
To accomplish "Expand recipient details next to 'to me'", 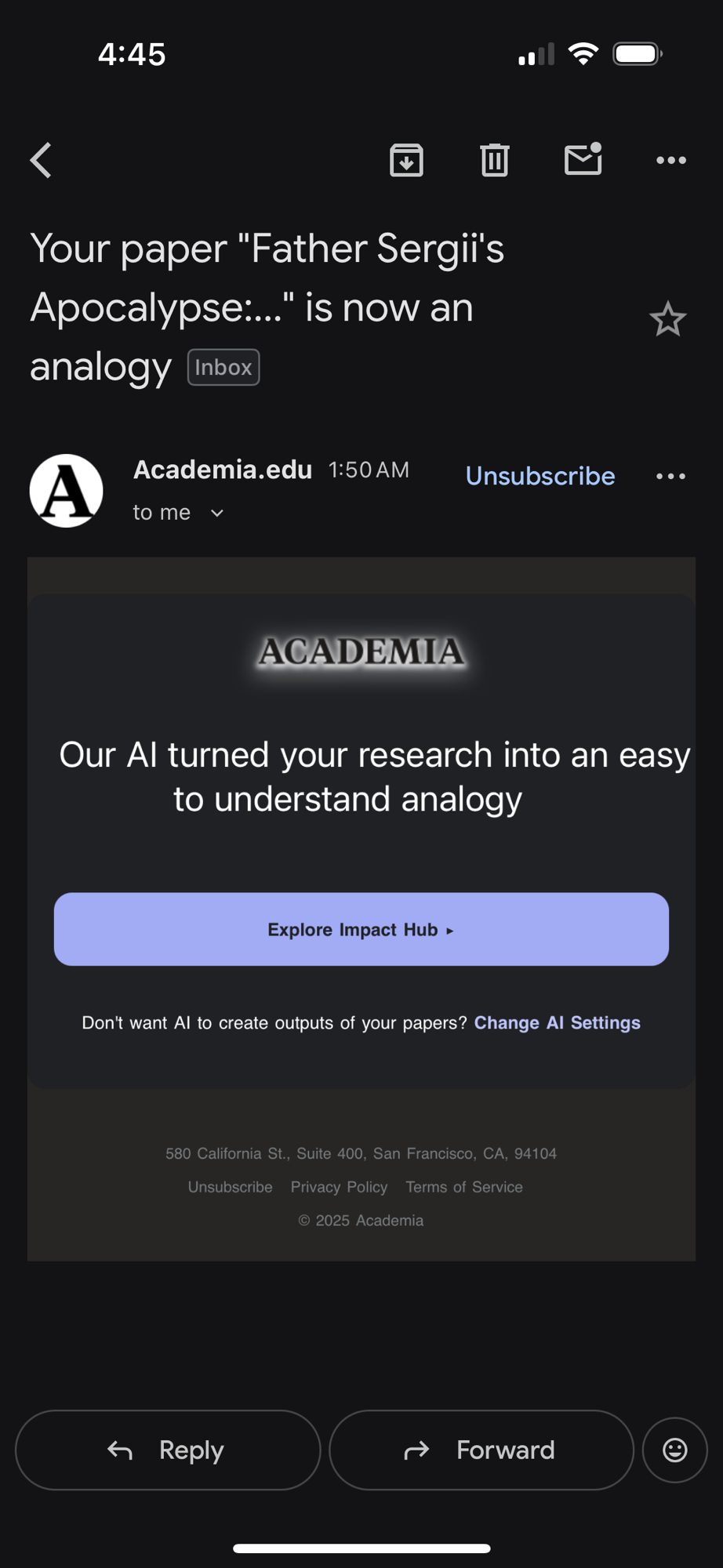I will point(217,513).
